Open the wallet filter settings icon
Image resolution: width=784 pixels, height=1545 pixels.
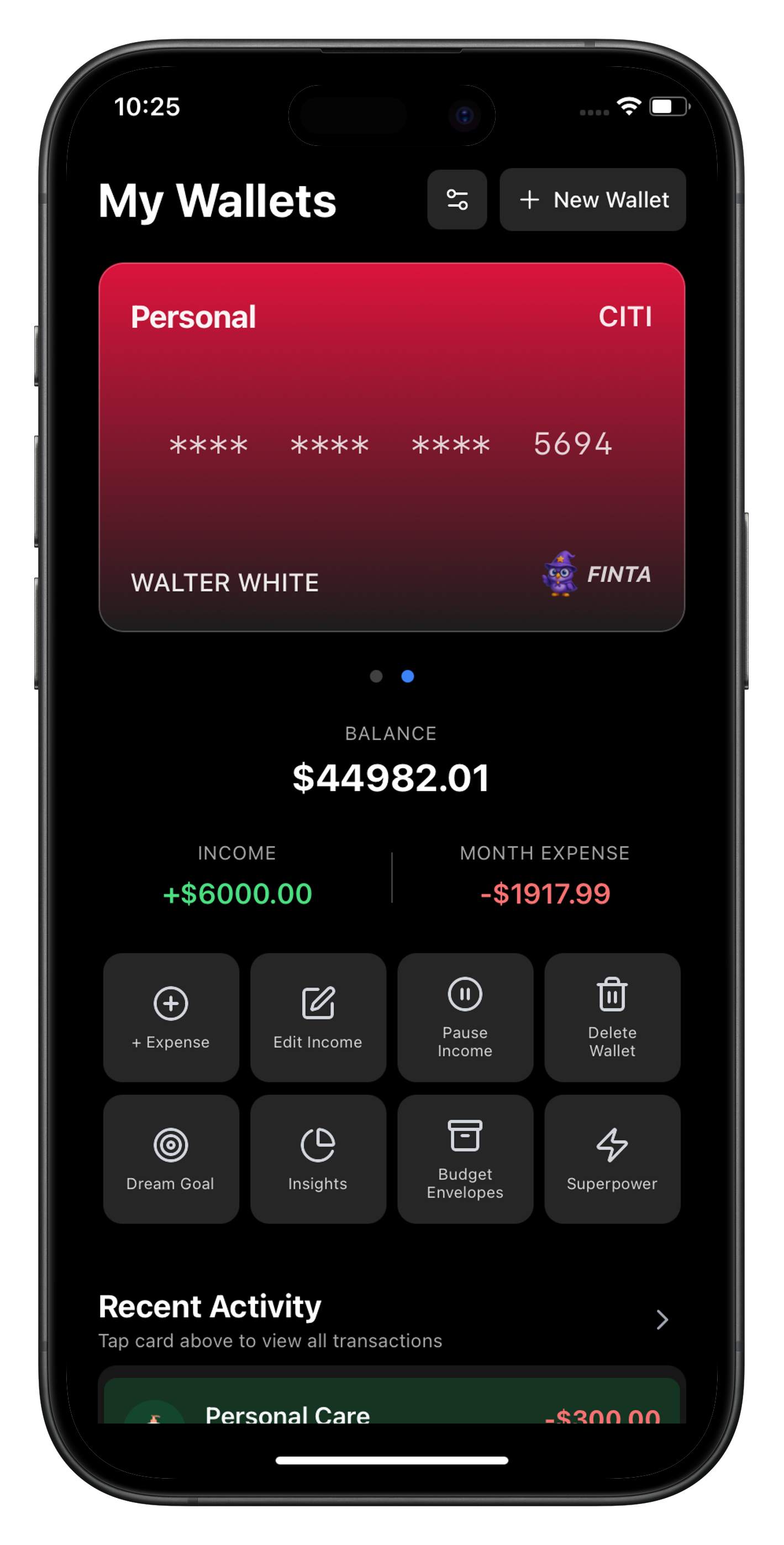pyautogui.click(x=457, y=199)
